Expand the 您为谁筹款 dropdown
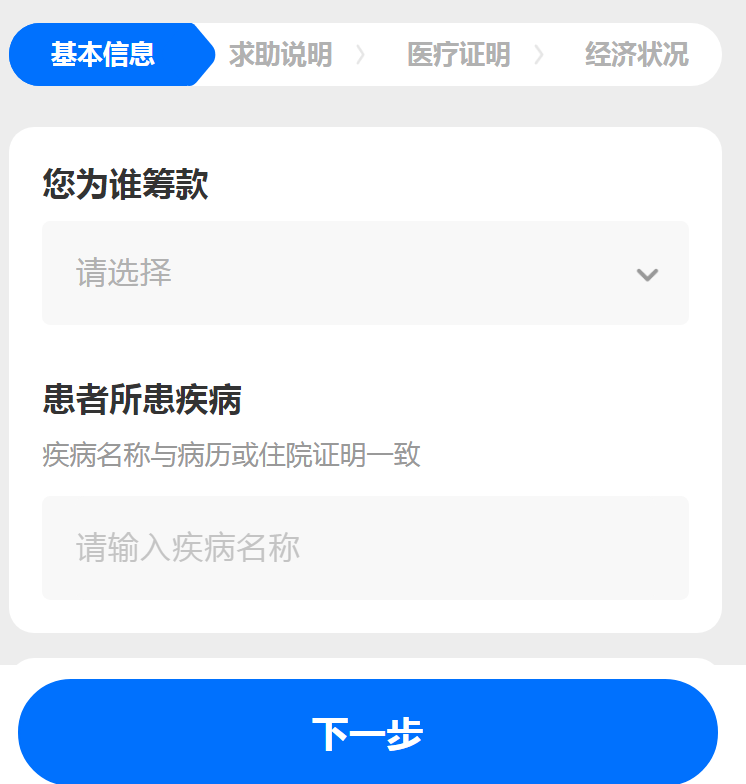The height and width of the screenshot is (784, 746). (365, 273)
